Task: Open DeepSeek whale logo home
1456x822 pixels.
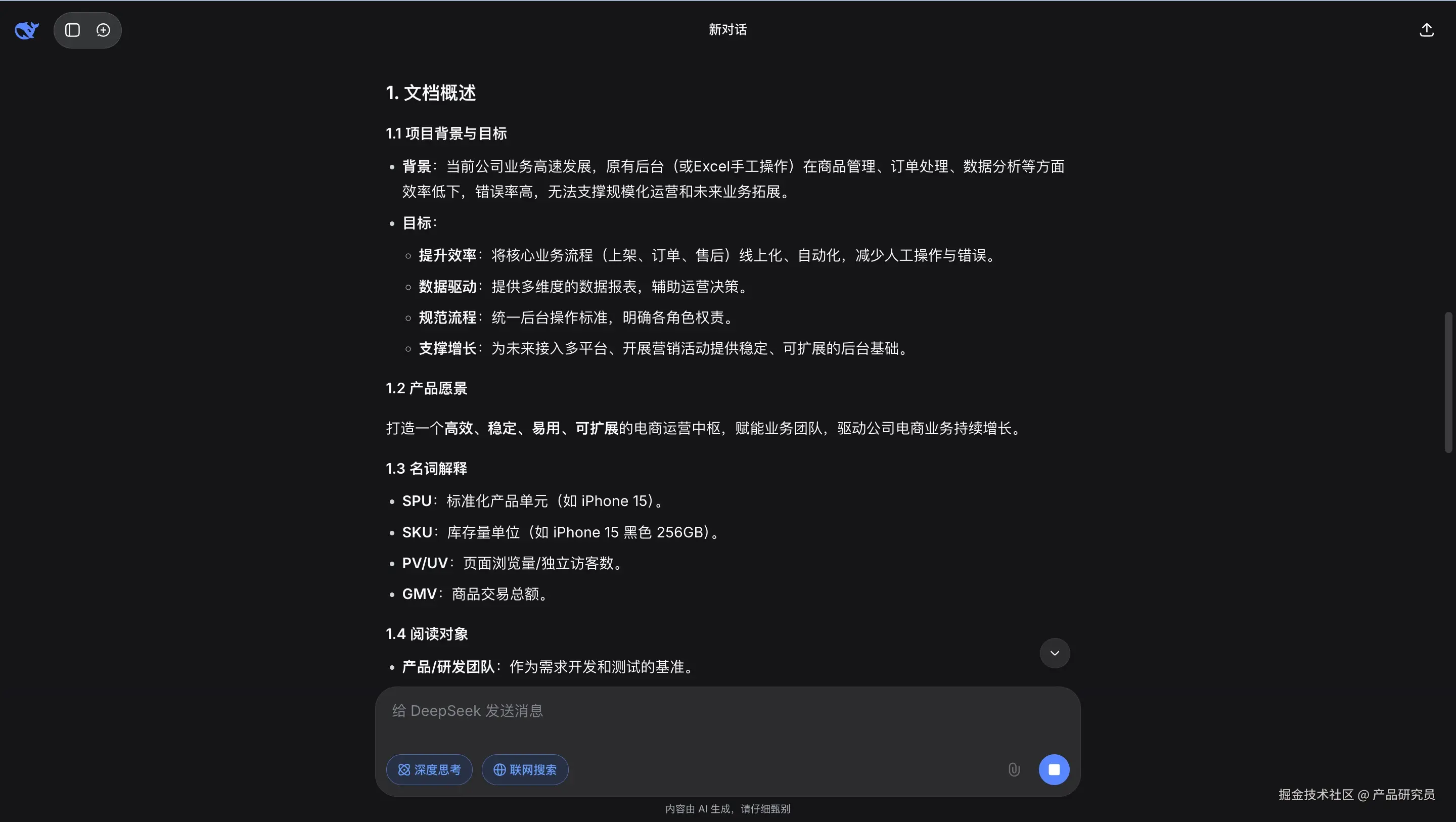Action: tap(27, 30)
